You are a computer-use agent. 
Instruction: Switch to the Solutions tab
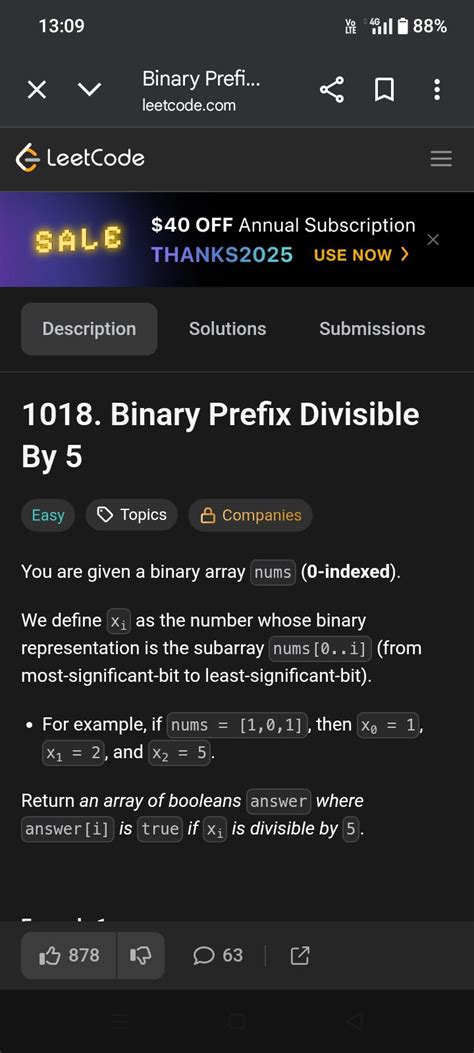[x=228, y=329]
